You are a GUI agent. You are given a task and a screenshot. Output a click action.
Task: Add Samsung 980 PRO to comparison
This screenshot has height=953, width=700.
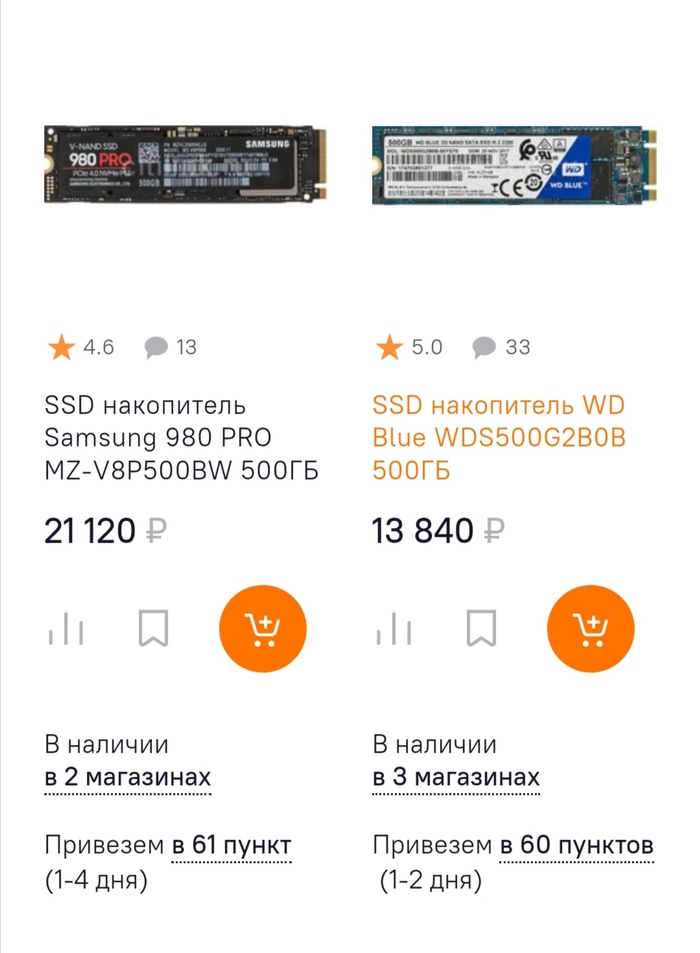pos(65,629)
